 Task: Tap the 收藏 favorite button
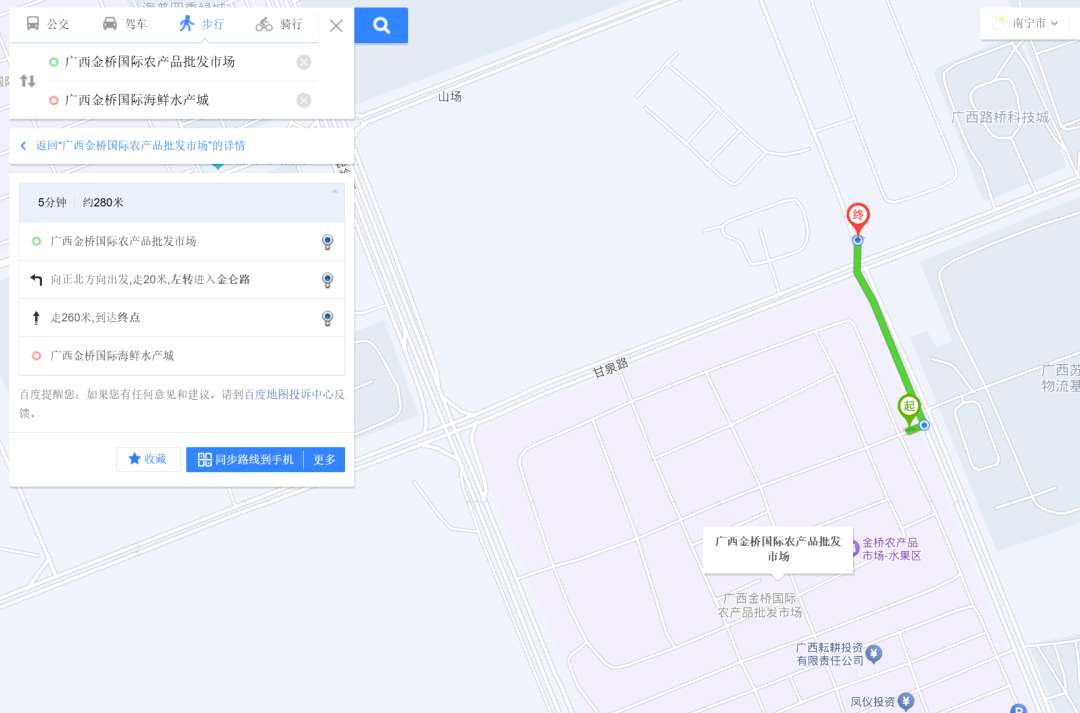coord(148,459)
